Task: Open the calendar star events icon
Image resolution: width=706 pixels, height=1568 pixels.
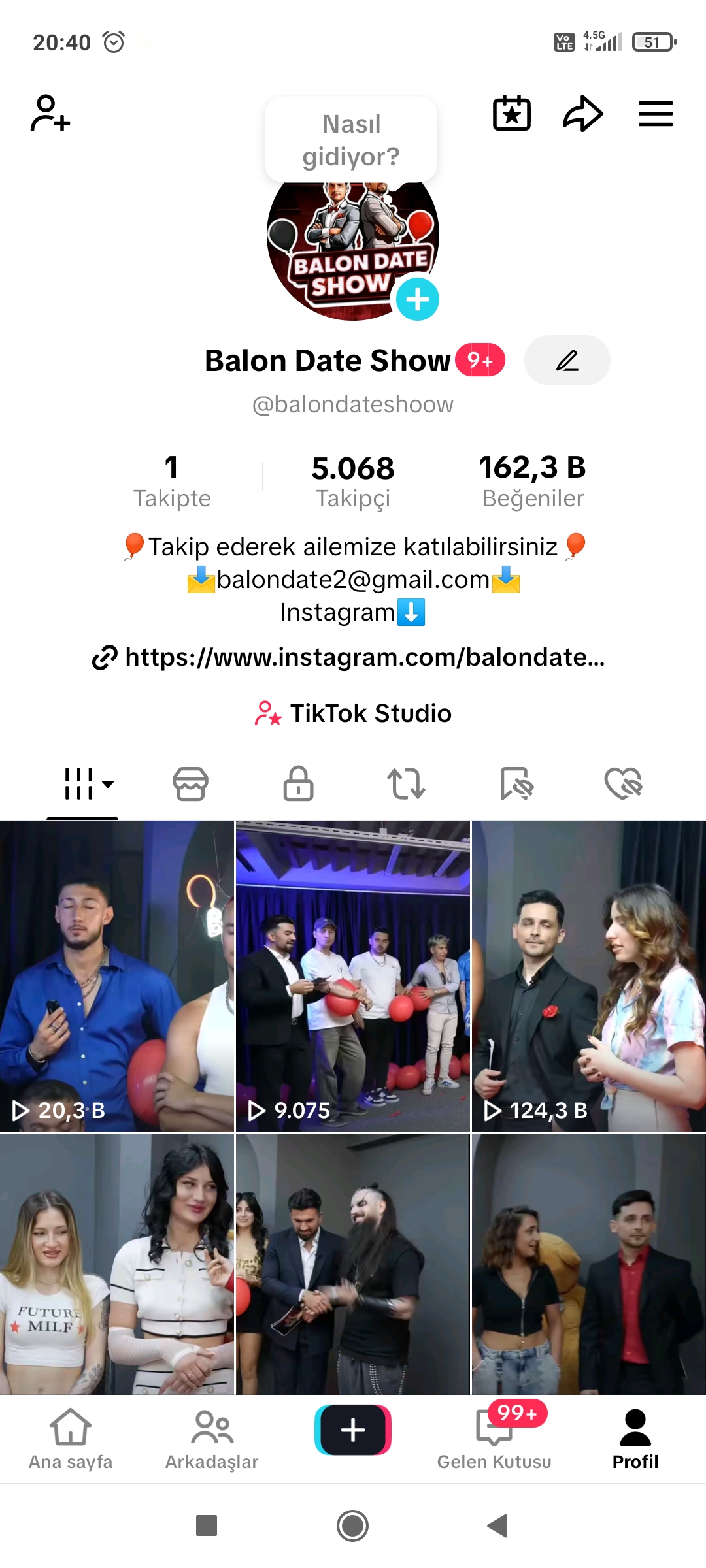Action: [x=511, y=114]
